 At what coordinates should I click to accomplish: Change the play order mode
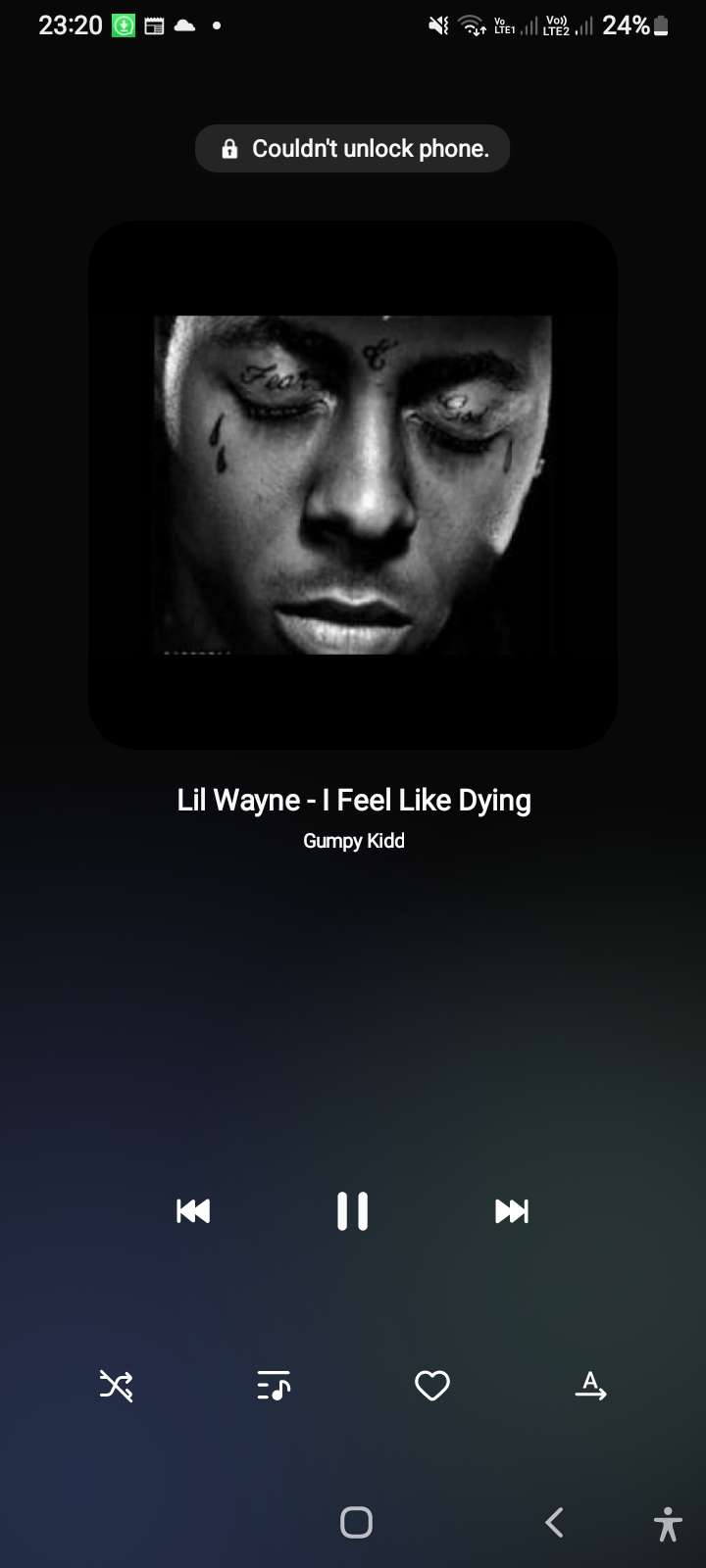pos(590,1386)
